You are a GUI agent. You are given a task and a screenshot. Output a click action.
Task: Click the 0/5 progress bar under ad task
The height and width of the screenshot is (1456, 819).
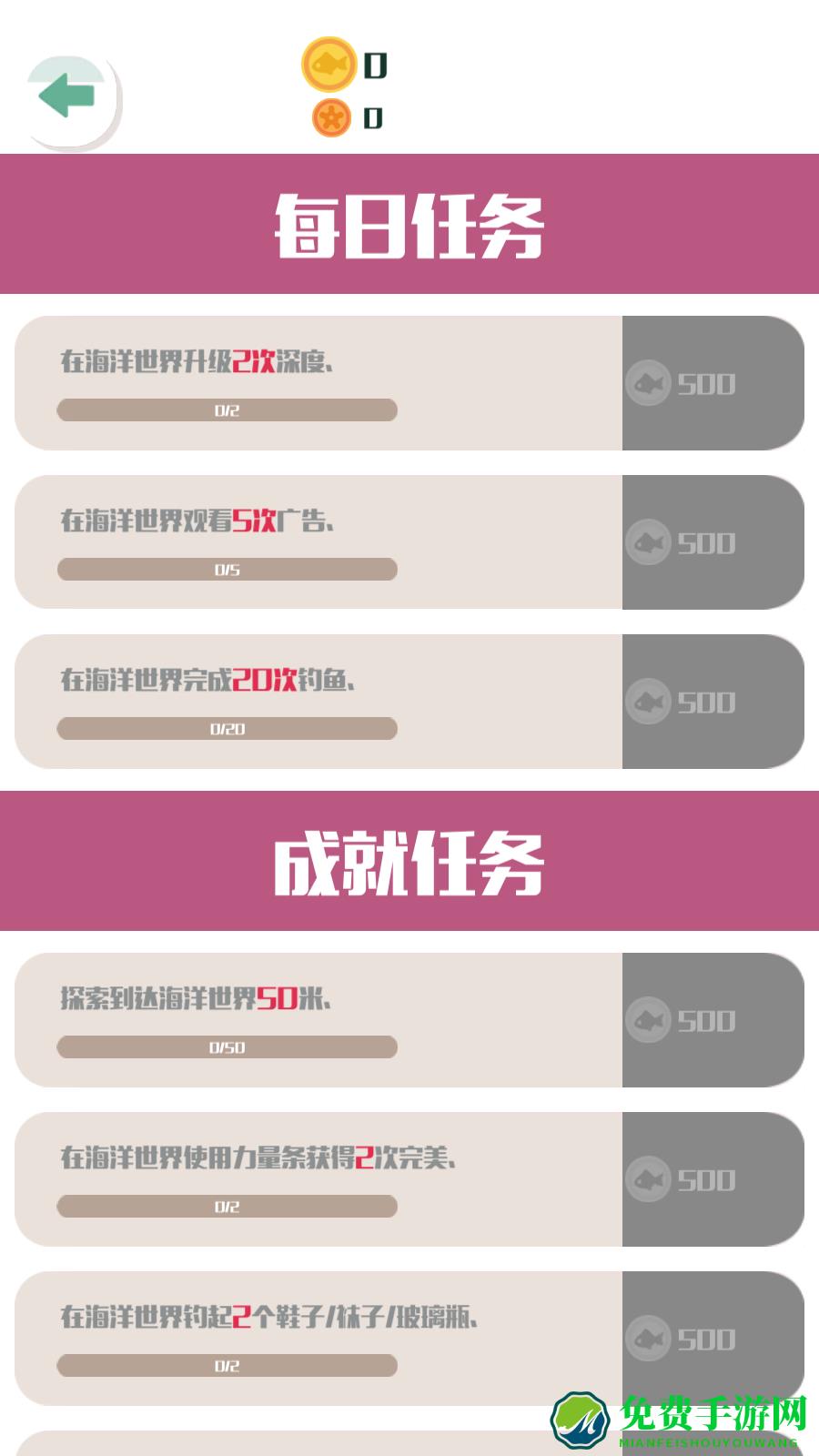tap(226, 571)
